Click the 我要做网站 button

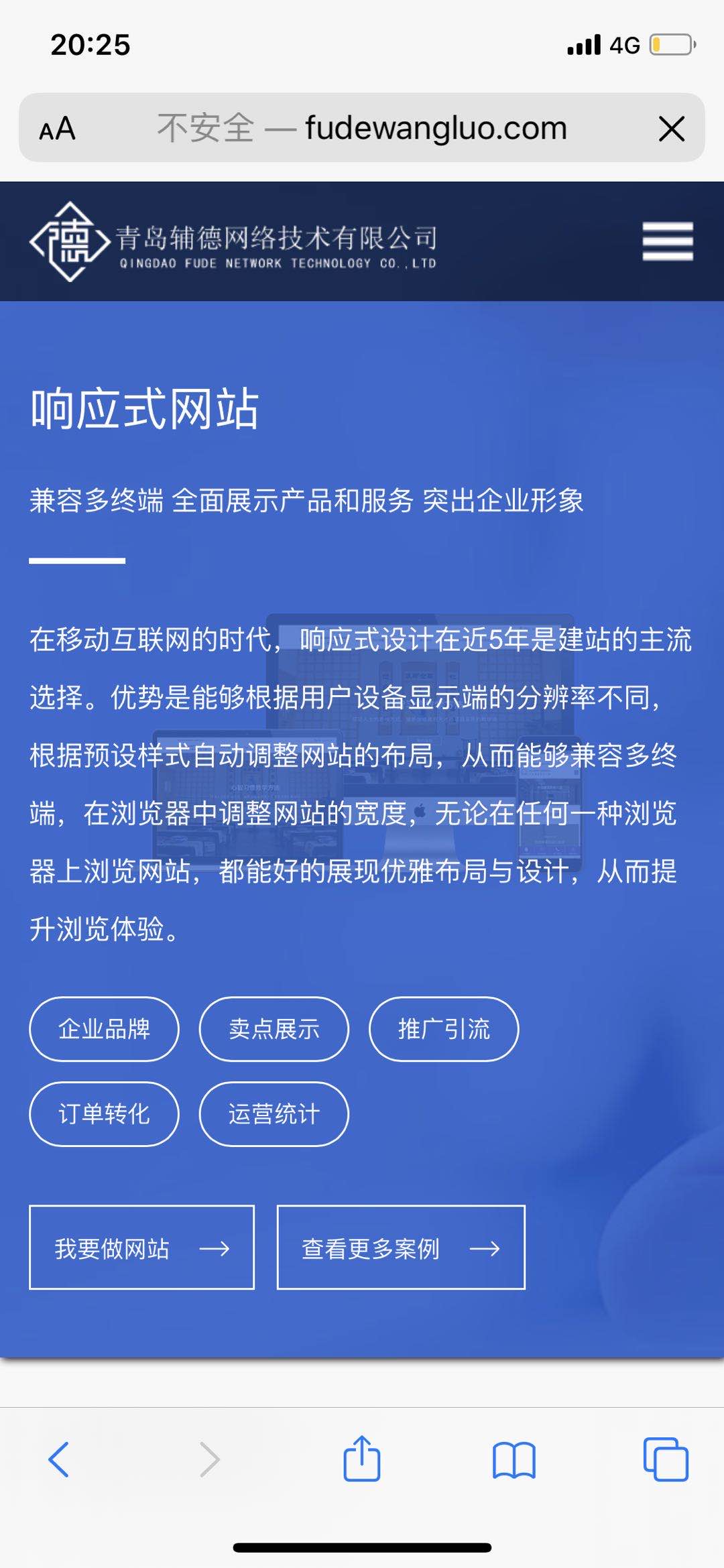[x=141, y=1249]
